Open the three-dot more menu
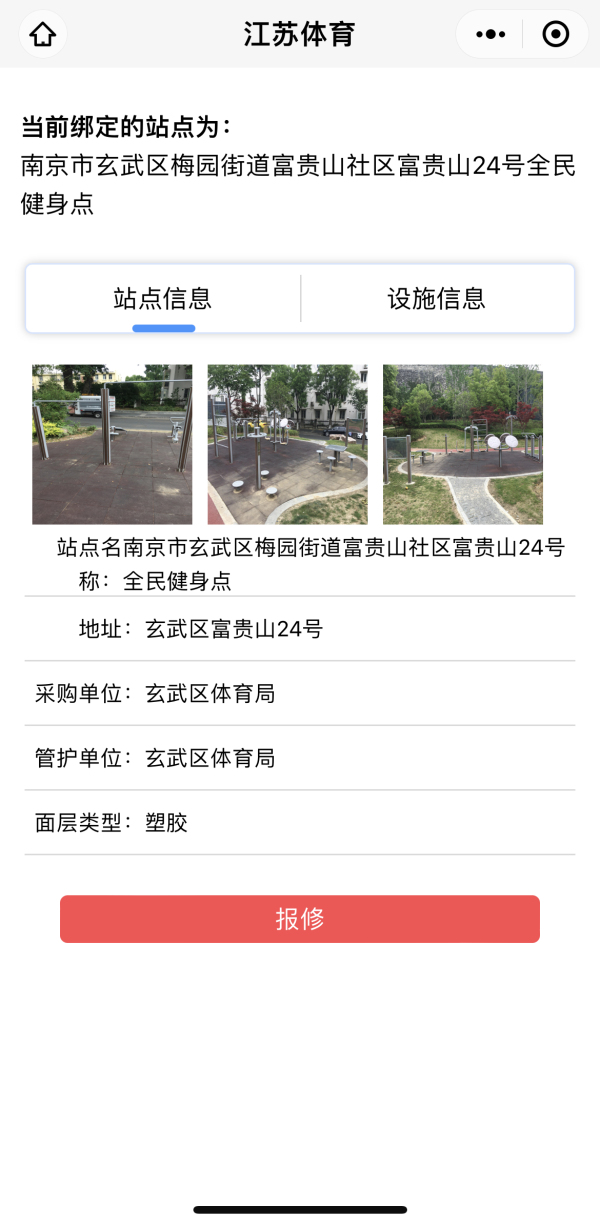 click(490, 35)
